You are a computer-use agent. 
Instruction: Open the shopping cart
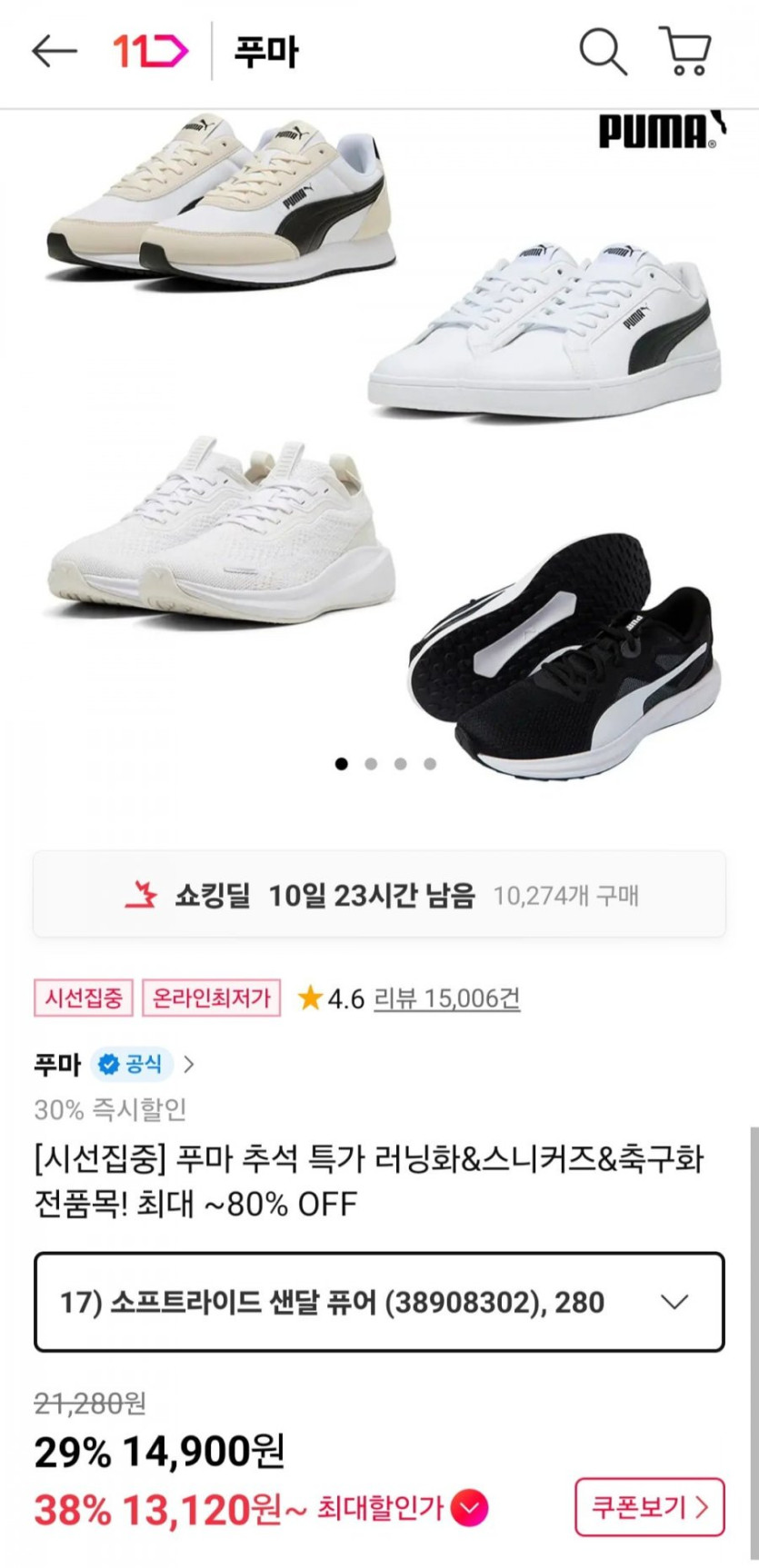tap(685, 52)
